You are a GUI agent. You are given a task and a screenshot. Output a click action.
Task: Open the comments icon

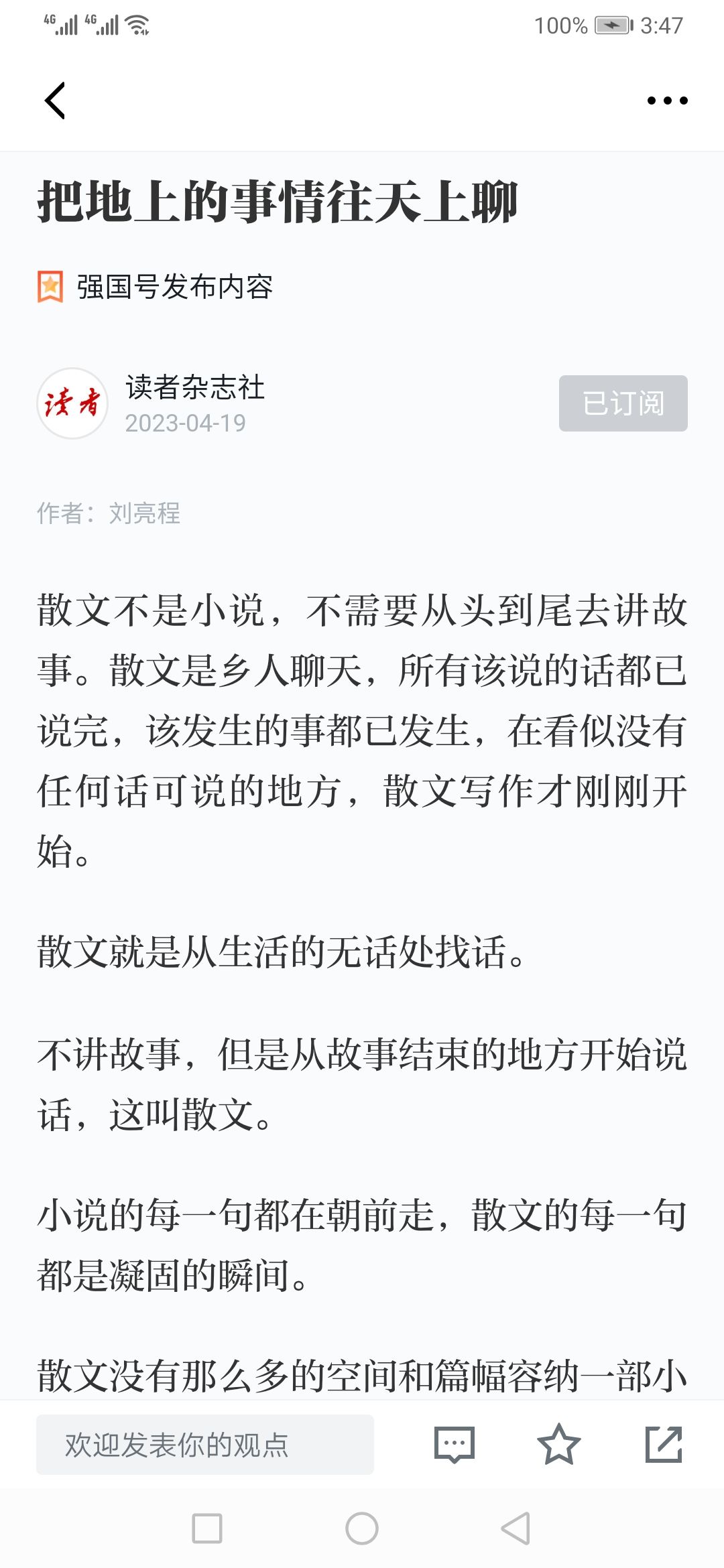[455, 1445]
